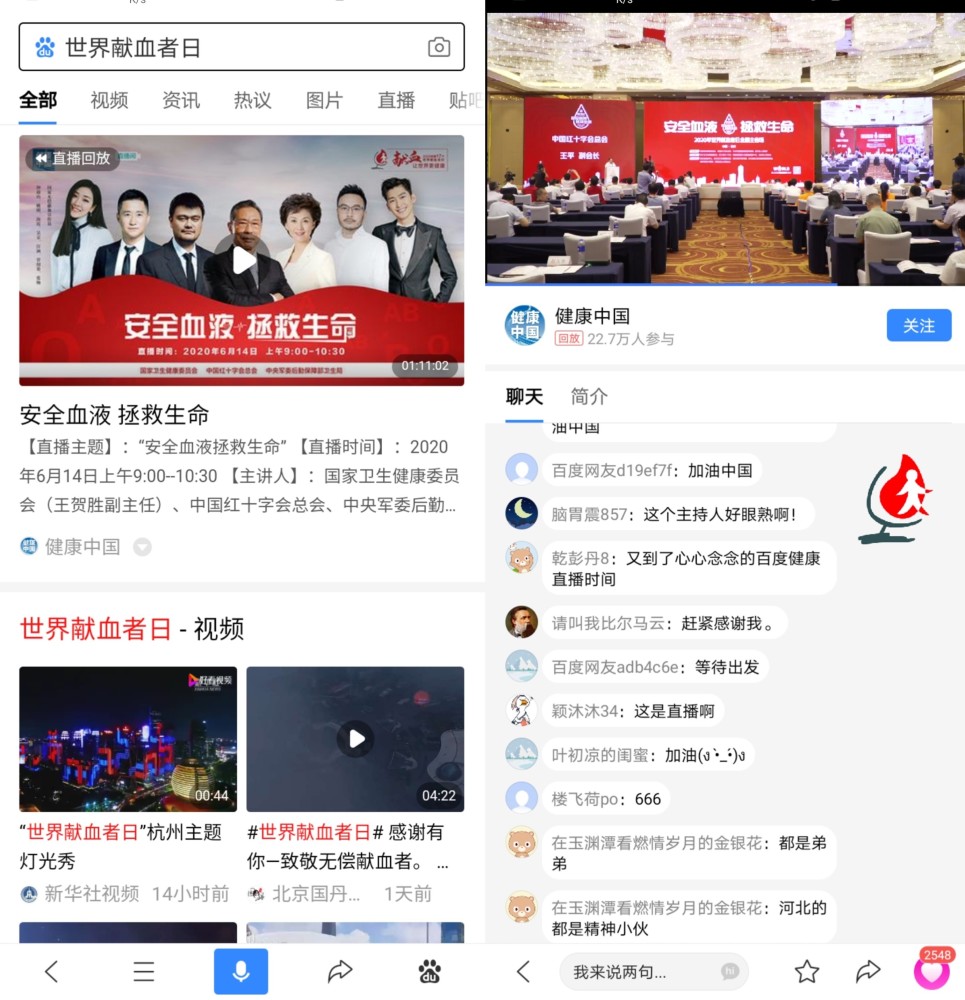
Task: Switch to the 简介 tab
Action: 589,396
